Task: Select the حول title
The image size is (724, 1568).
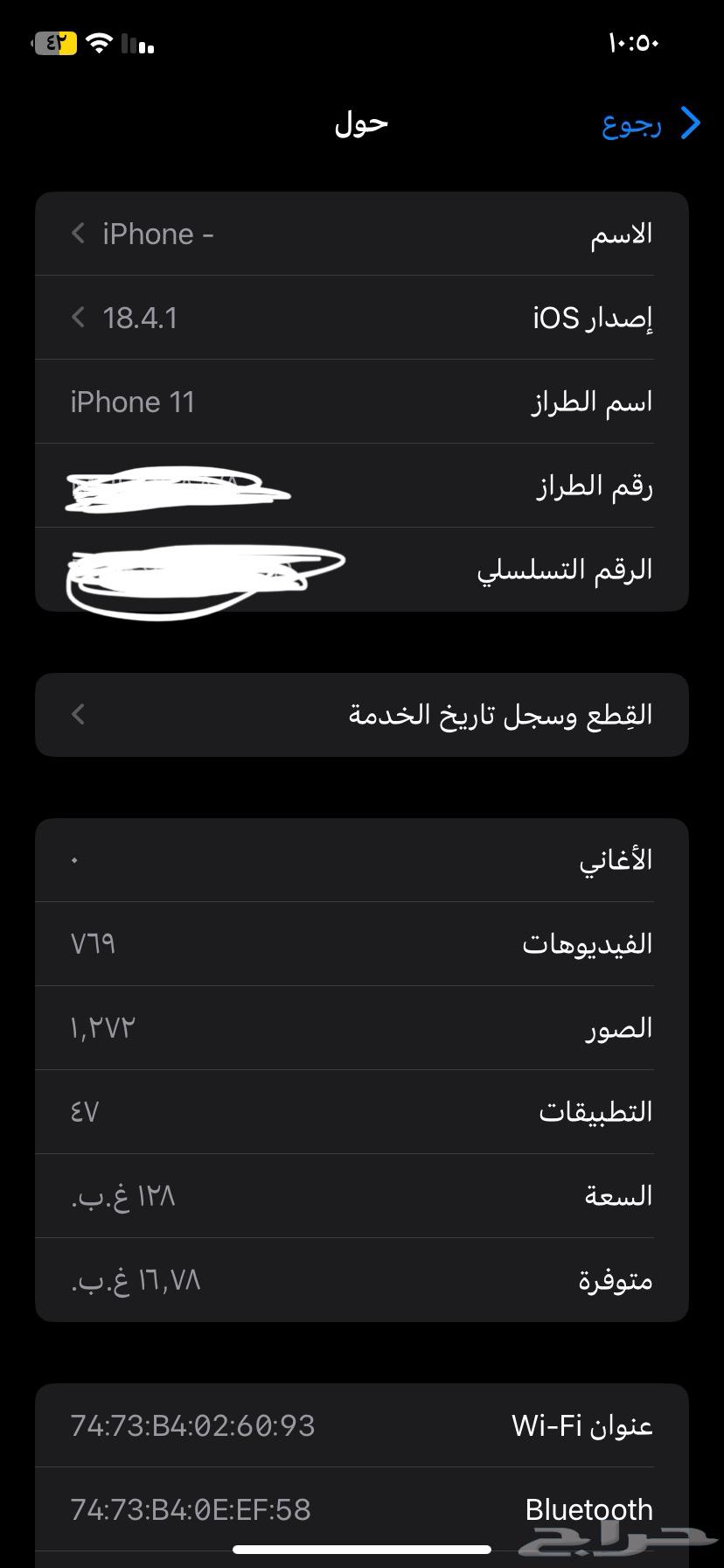Action: pos(359,123)
